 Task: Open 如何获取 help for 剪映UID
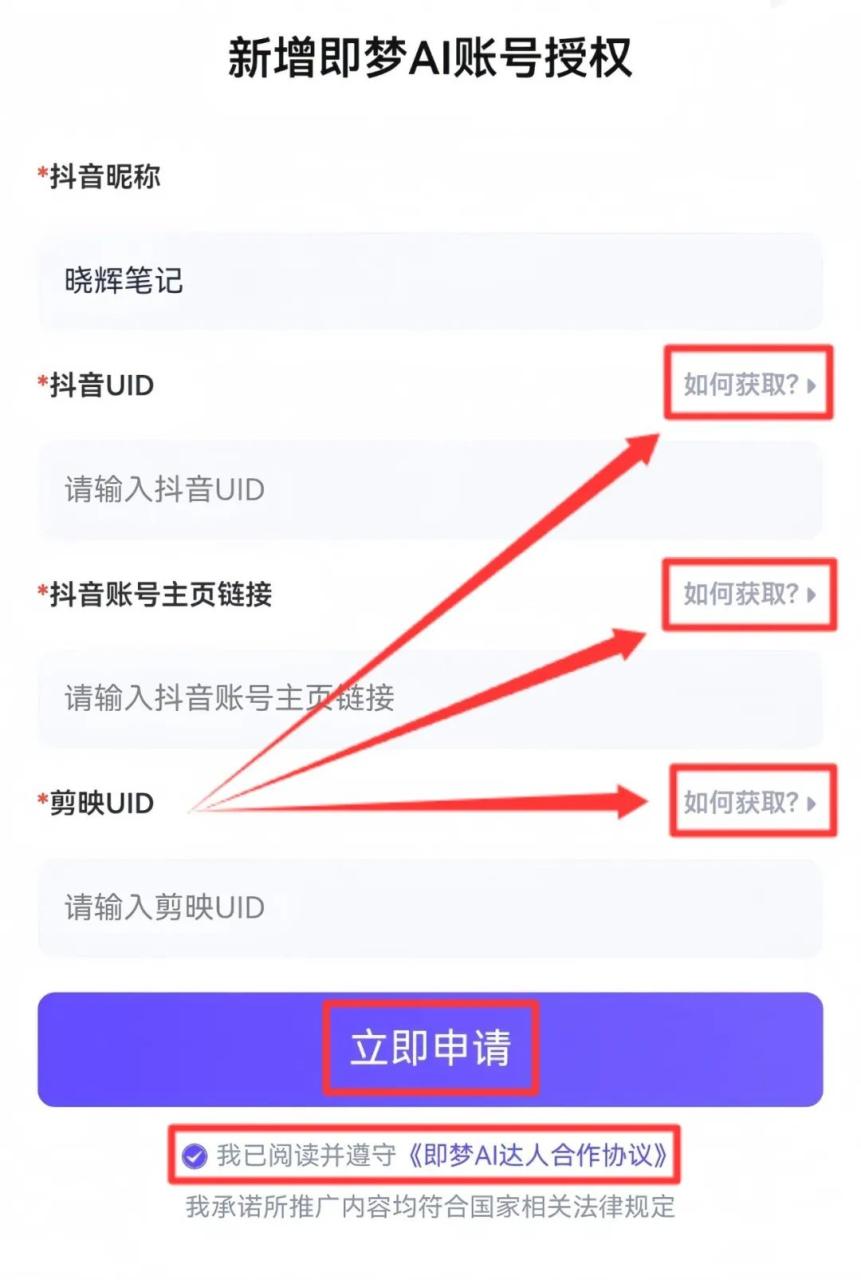(749, 802)
